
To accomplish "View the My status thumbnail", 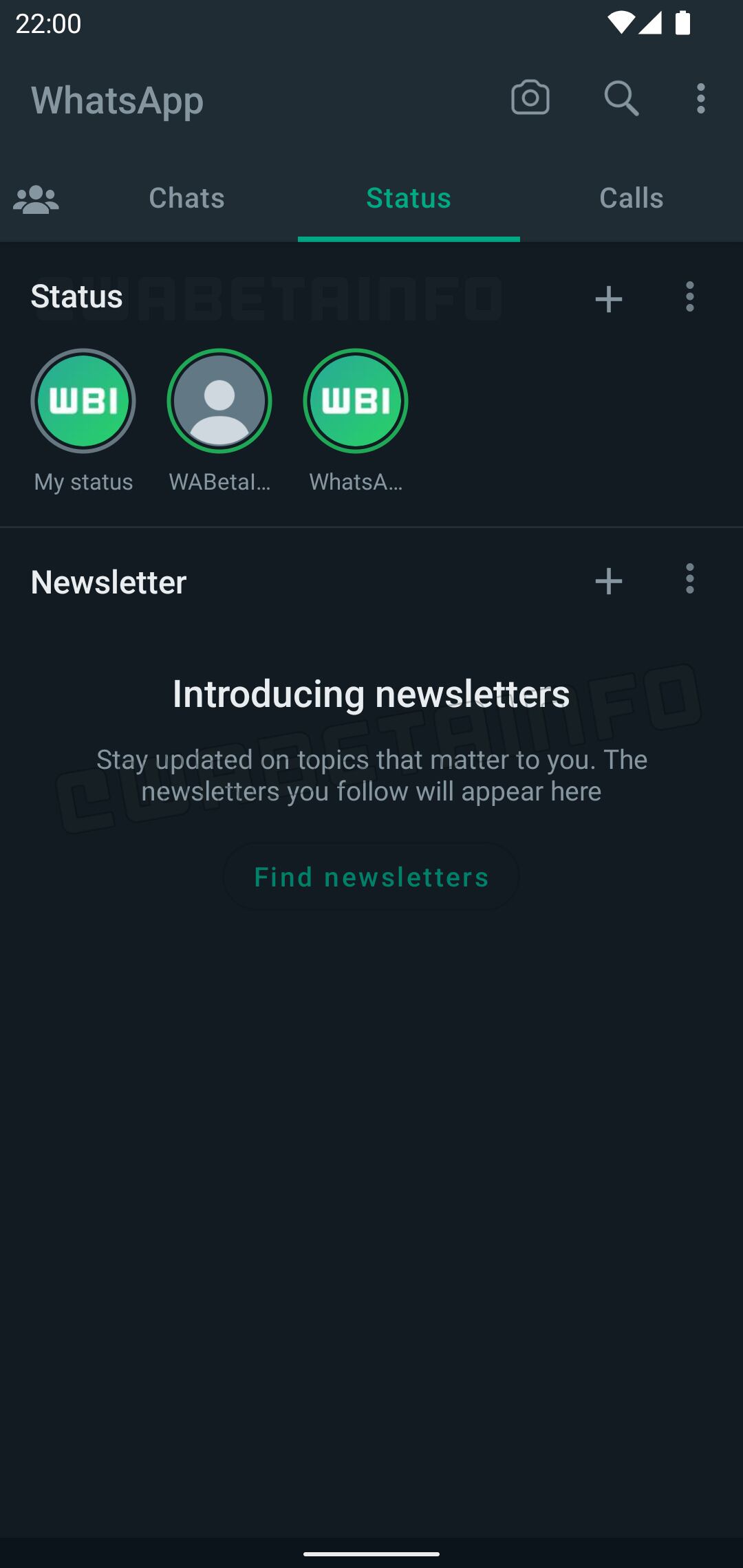I will (83, 401).
